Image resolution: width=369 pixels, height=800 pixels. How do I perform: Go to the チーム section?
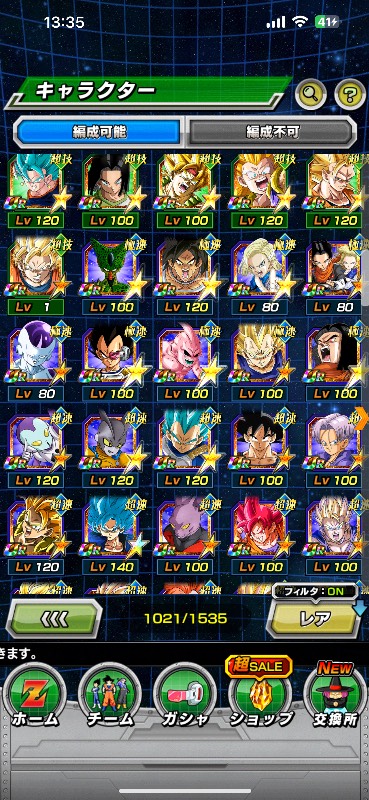coord(110,695)
